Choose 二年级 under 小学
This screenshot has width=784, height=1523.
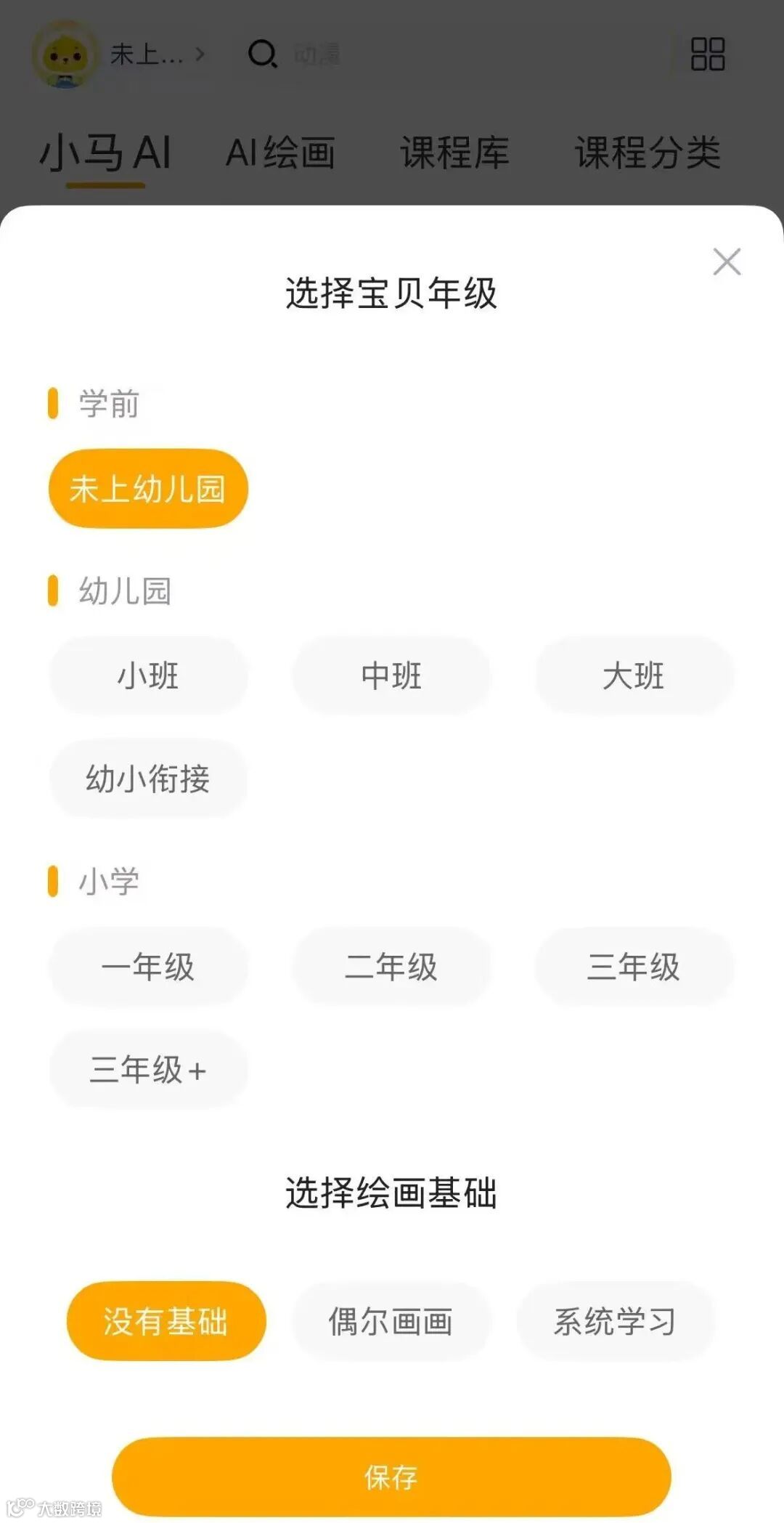pos(390,967)
